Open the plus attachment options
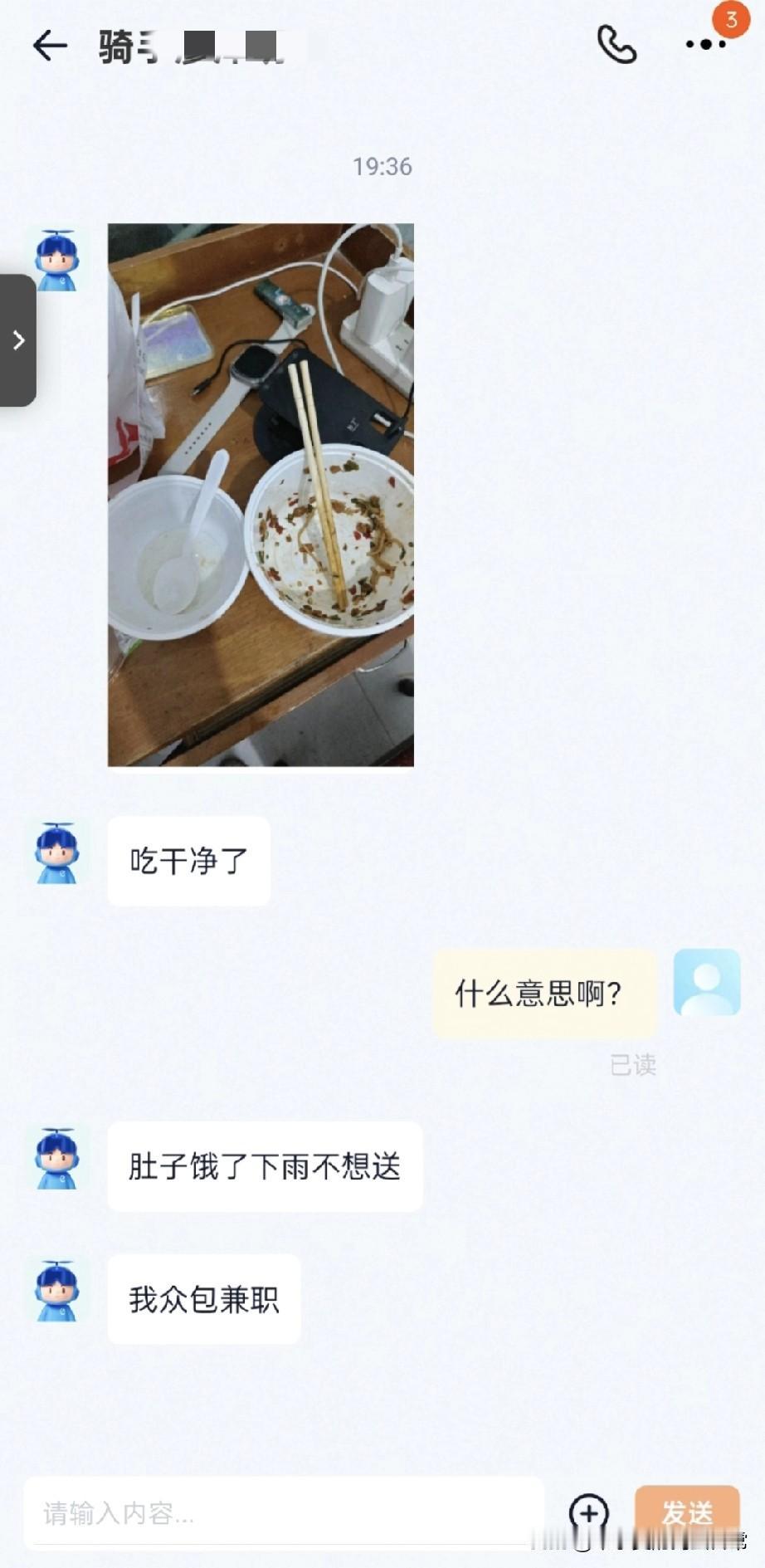 tap(588, 1512)
